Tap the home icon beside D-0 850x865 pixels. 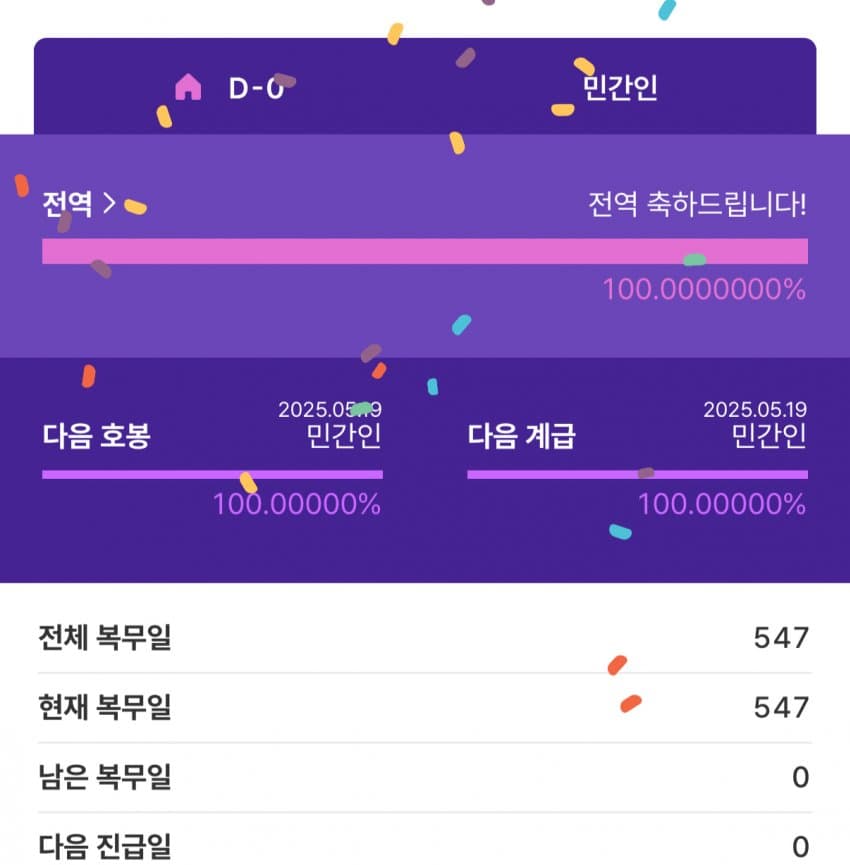click(x=188, y=88)
